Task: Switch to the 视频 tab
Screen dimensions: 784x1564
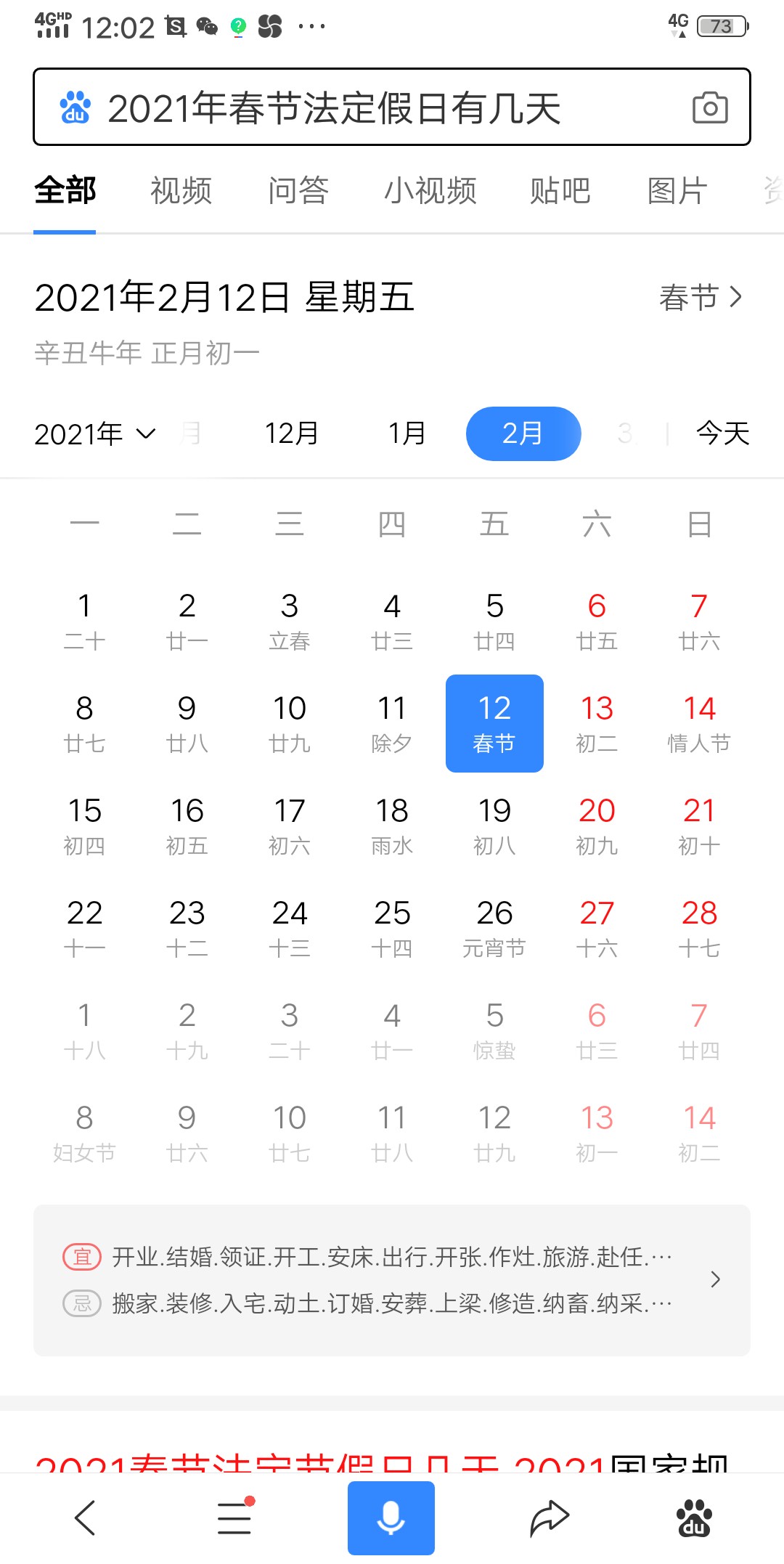Action: click(x=181, y=191)
